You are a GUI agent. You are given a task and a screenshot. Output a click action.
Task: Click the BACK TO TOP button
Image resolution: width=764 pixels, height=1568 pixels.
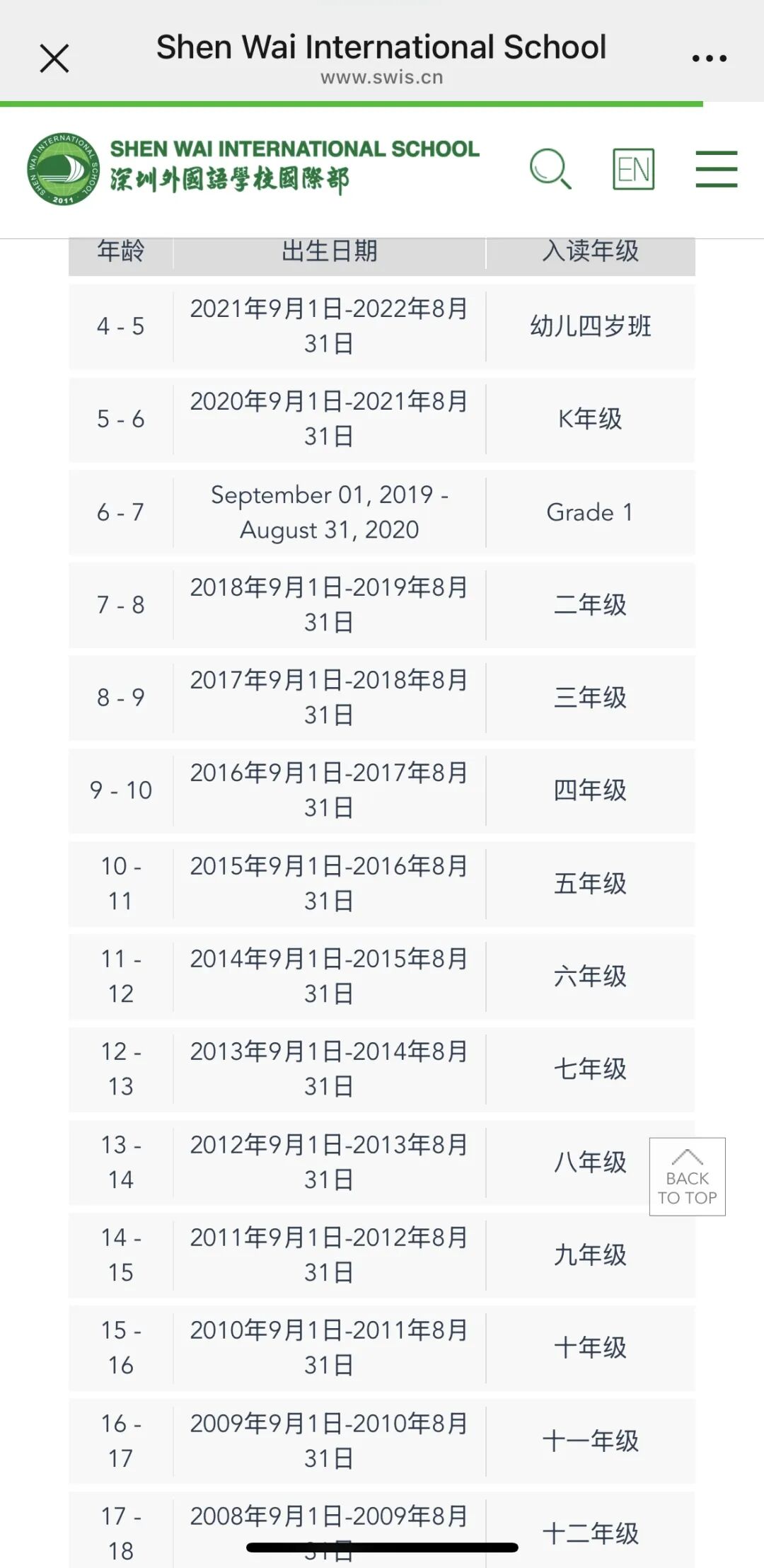coord(685,1177)
